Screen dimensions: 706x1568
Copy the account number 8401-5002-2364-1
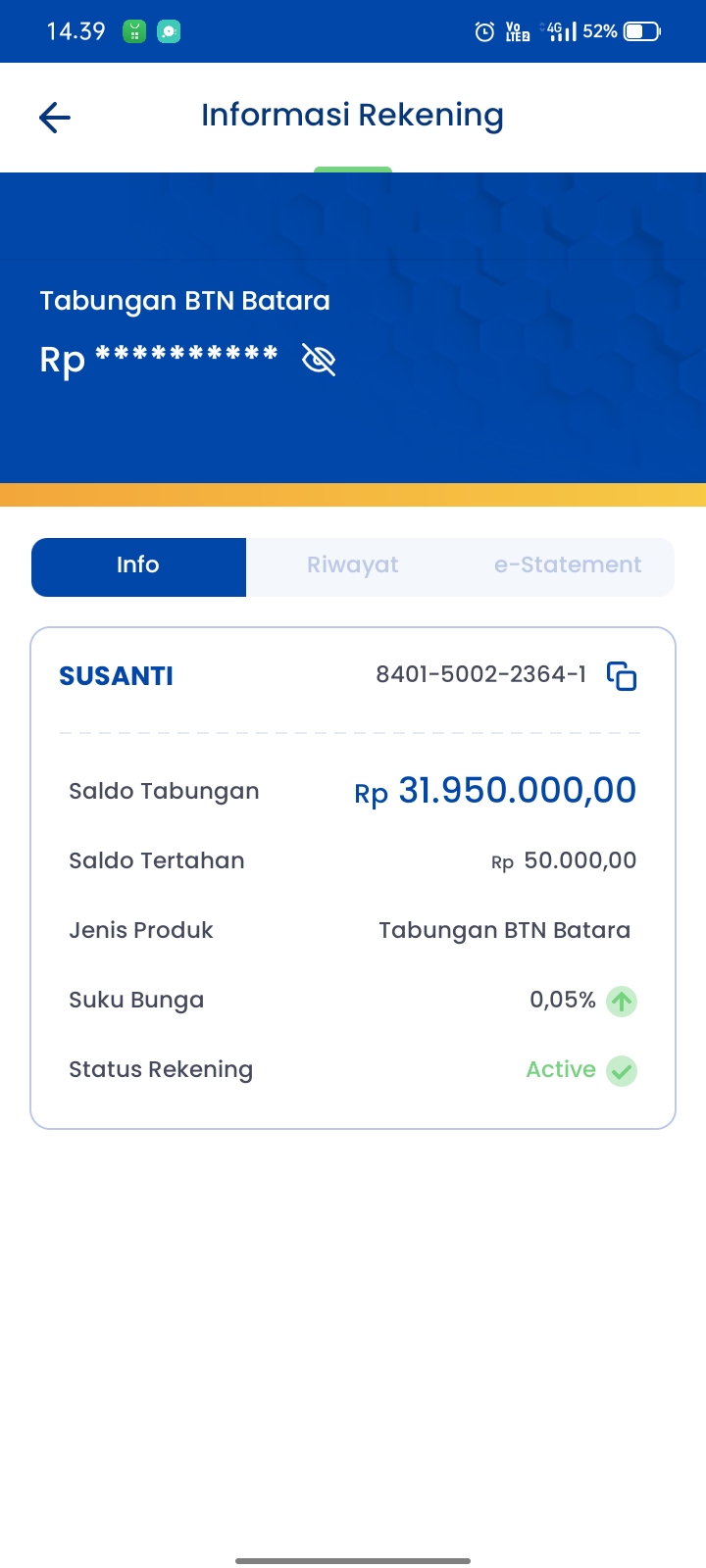(623, 675)
